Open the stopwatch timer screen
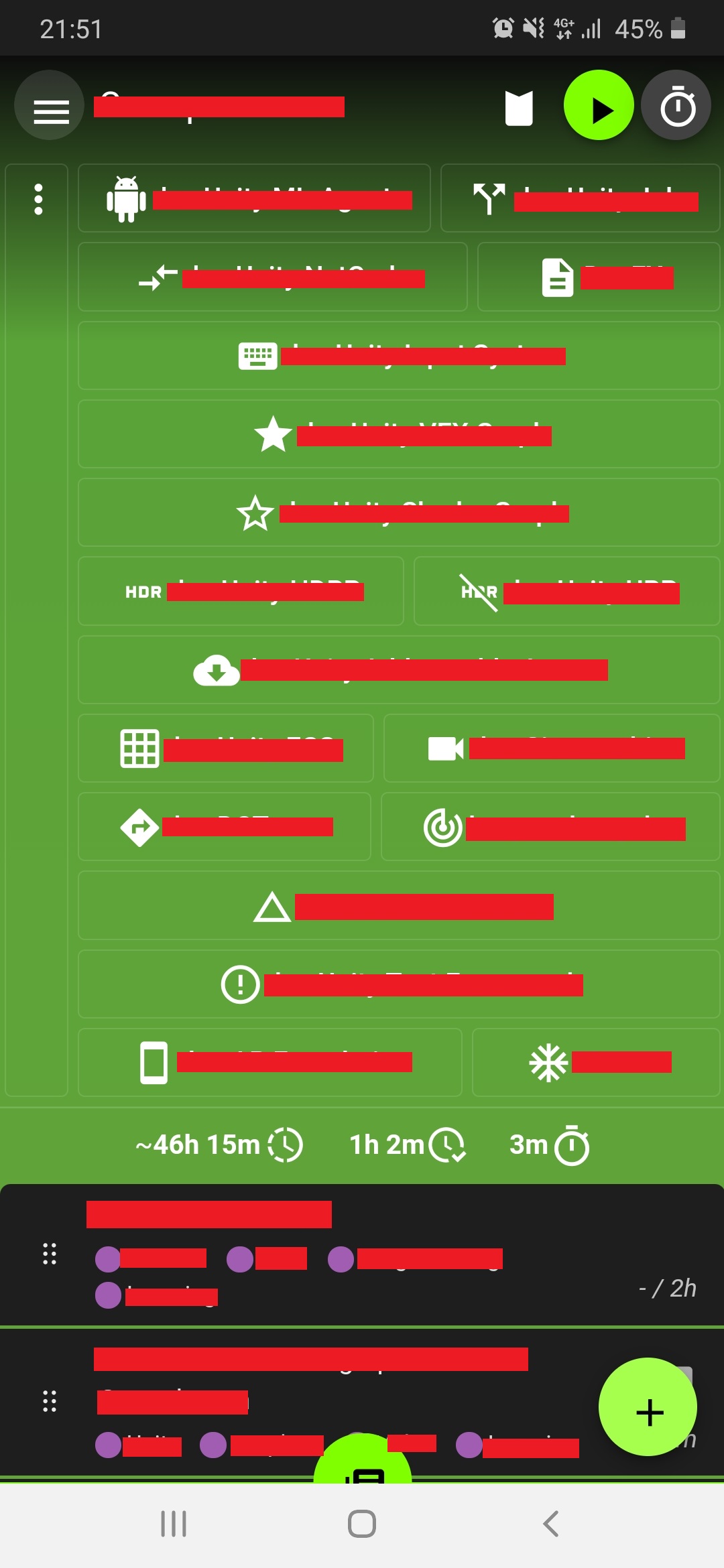This screenshot has width=724, height=1568. tap(676, 105)
